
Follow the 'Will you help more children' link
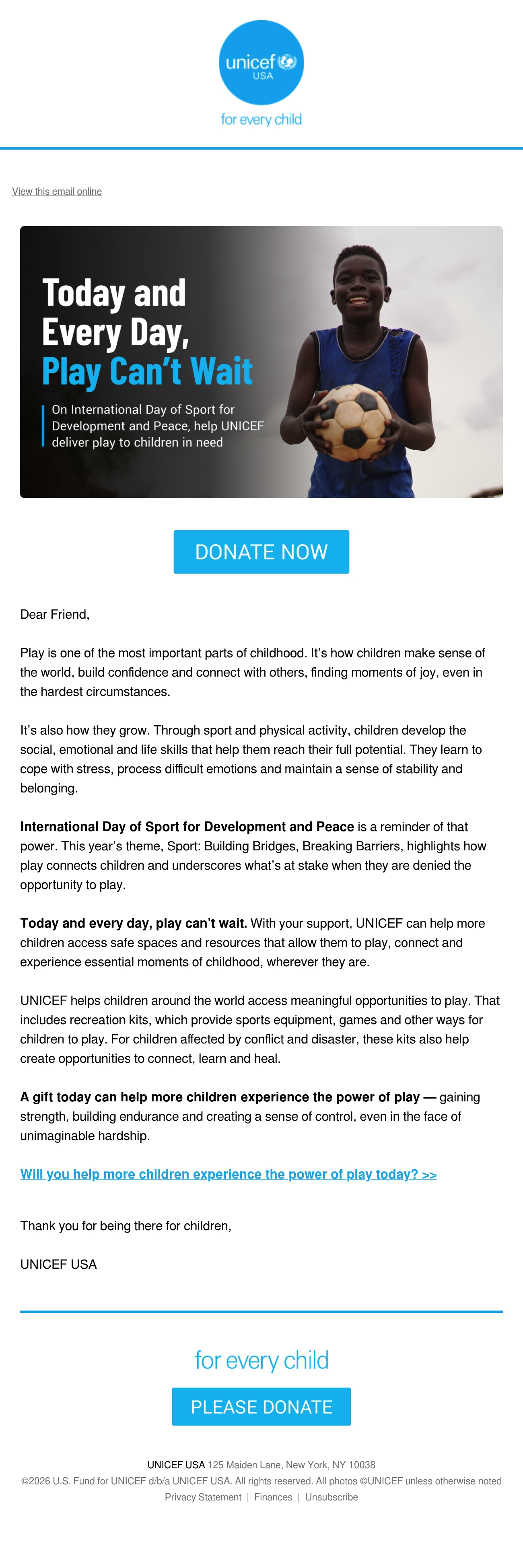229,1174
